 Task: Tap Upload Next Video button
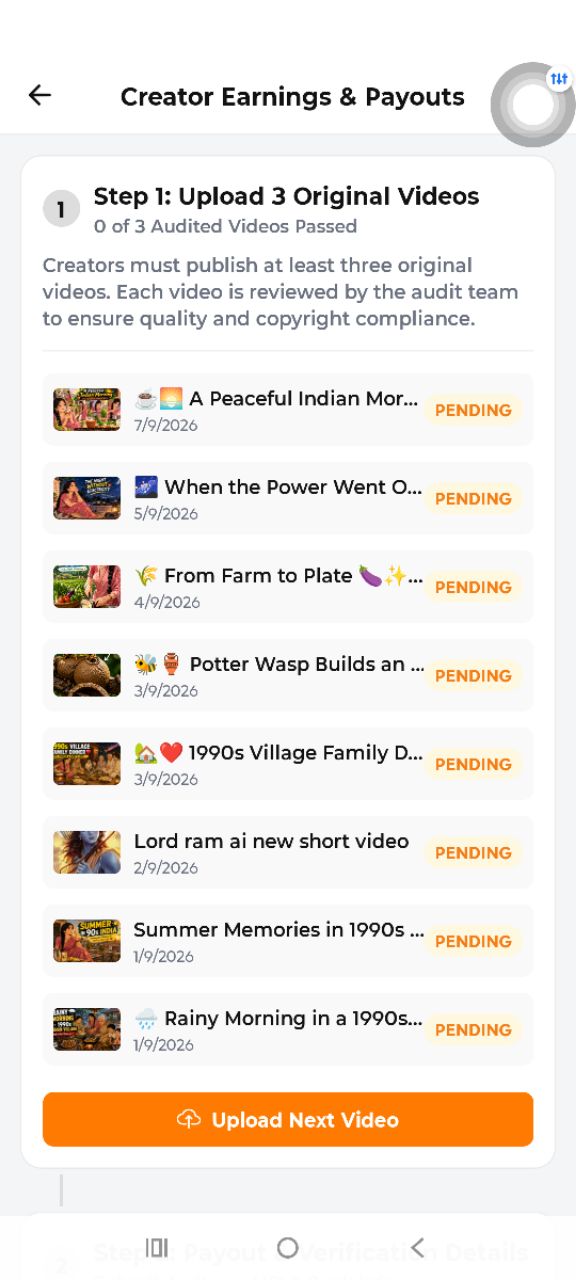(288, 1119)
